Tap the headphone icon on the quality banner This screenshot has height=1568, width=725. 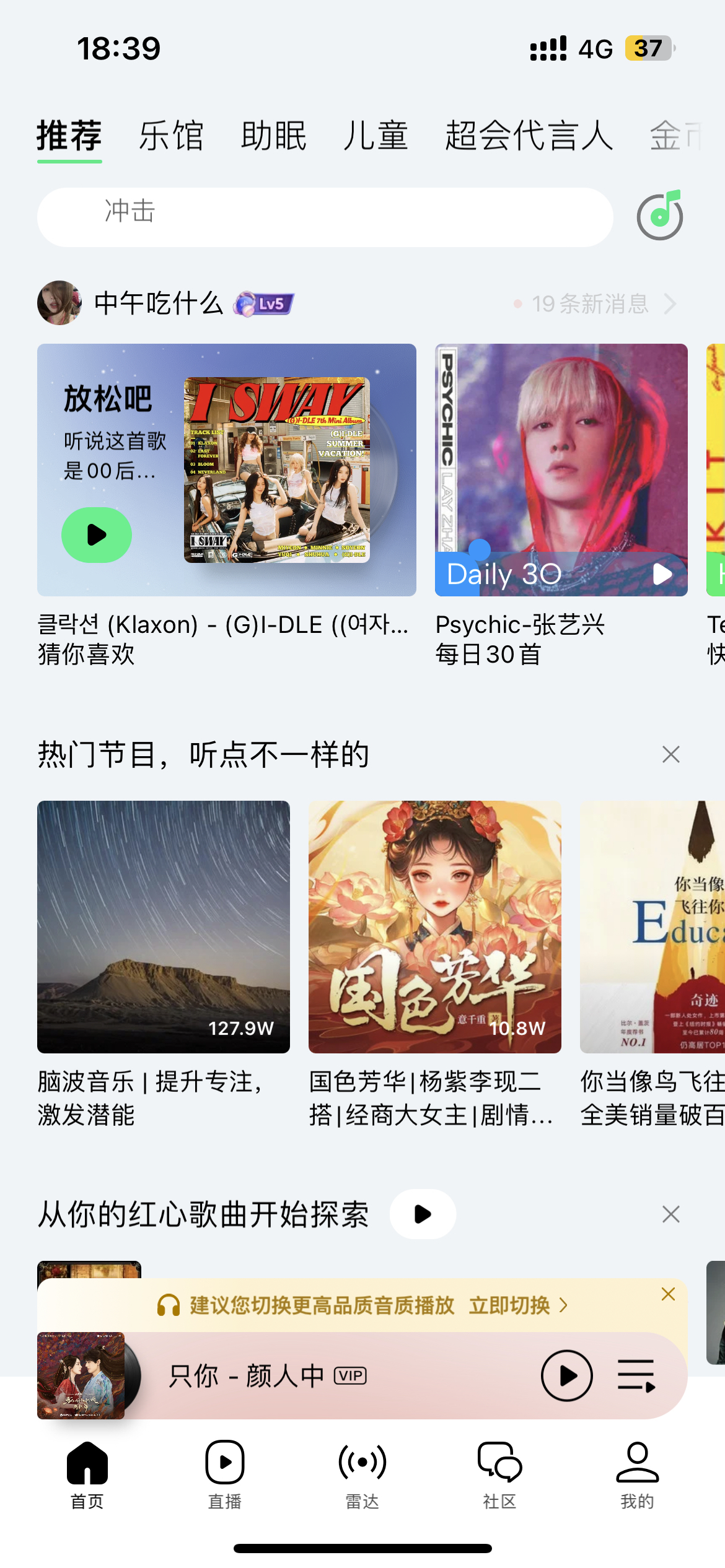(x=167, y=1305)
